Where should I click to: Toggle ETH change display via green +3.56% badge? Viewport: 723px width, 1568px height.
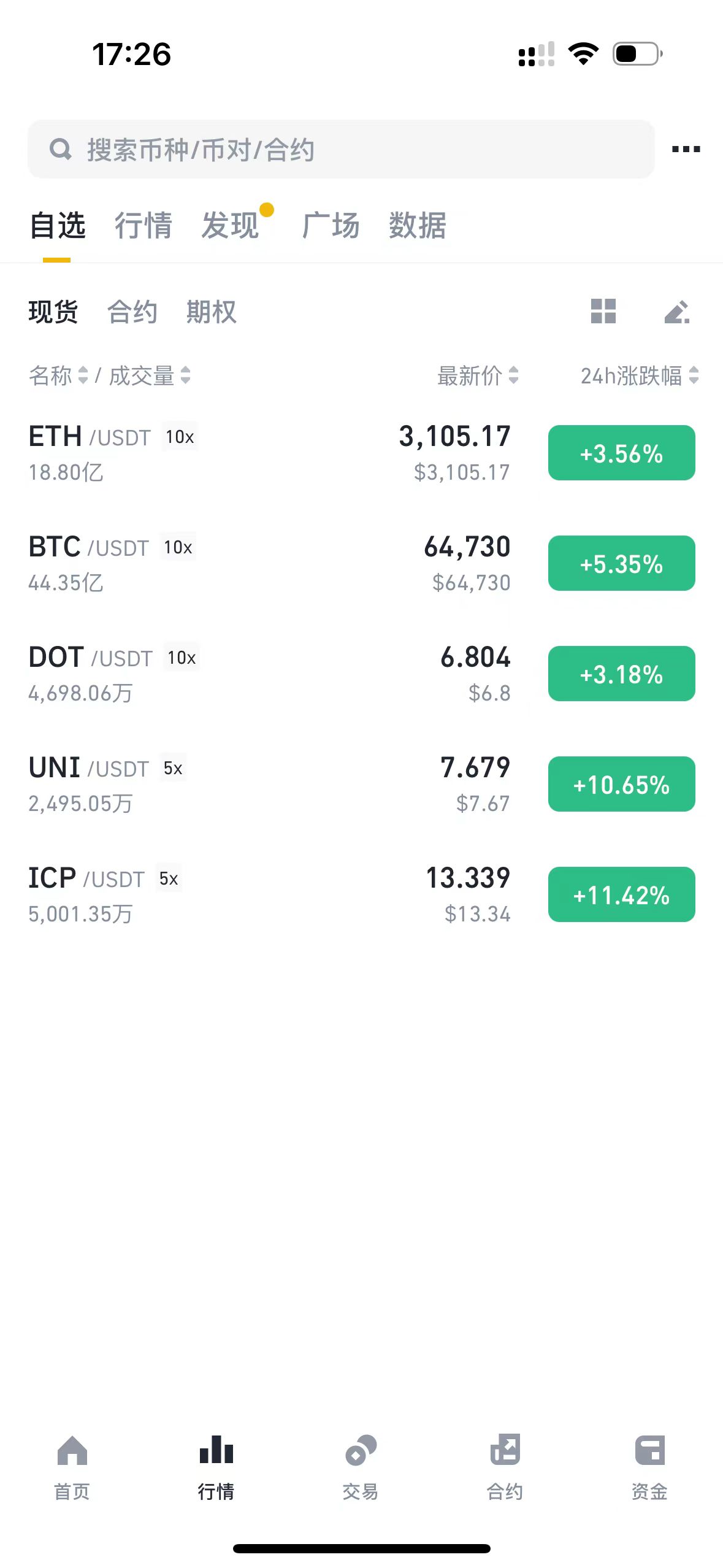click(x=621, y=453)
